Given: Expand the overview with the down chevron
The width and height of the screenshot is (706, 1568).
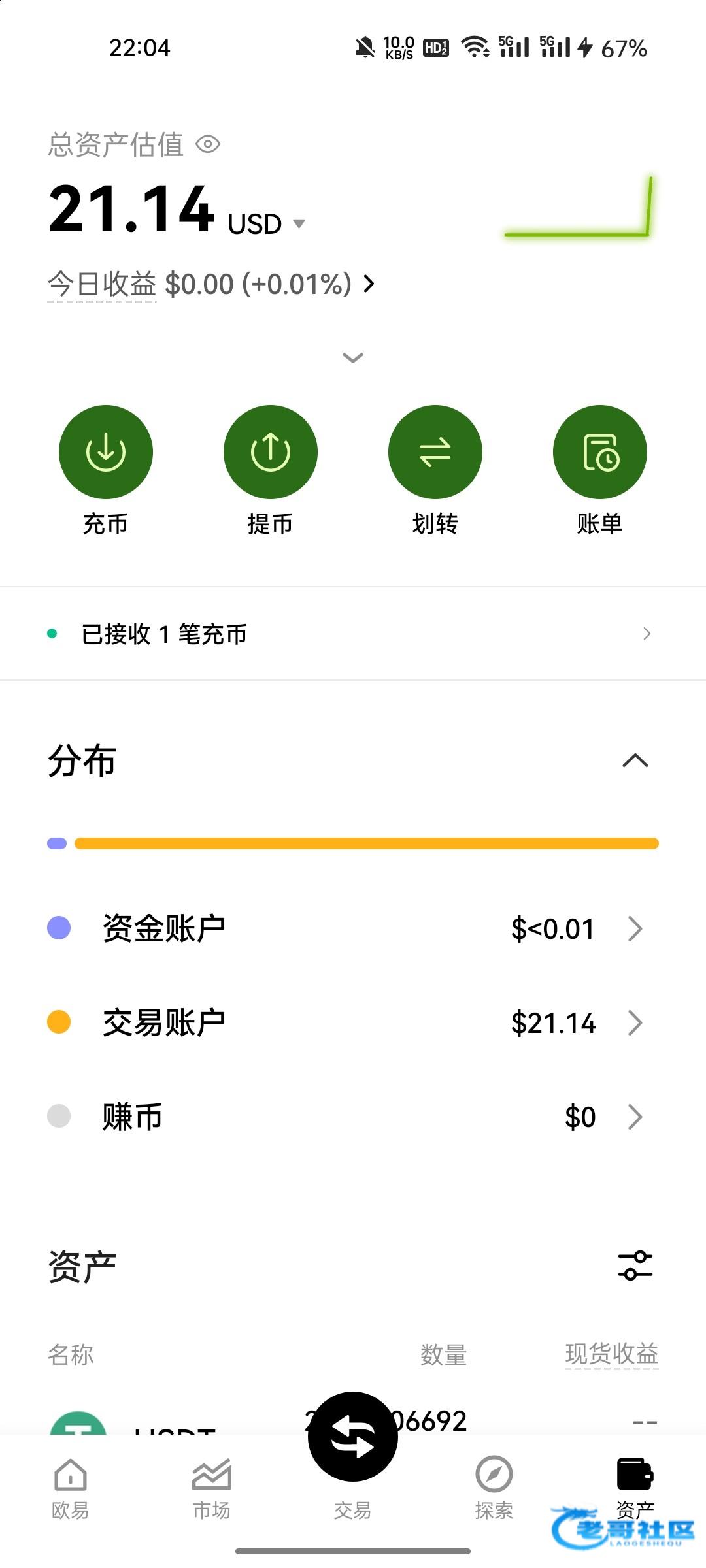Looking at the screenshot, I should pos(353,357).
